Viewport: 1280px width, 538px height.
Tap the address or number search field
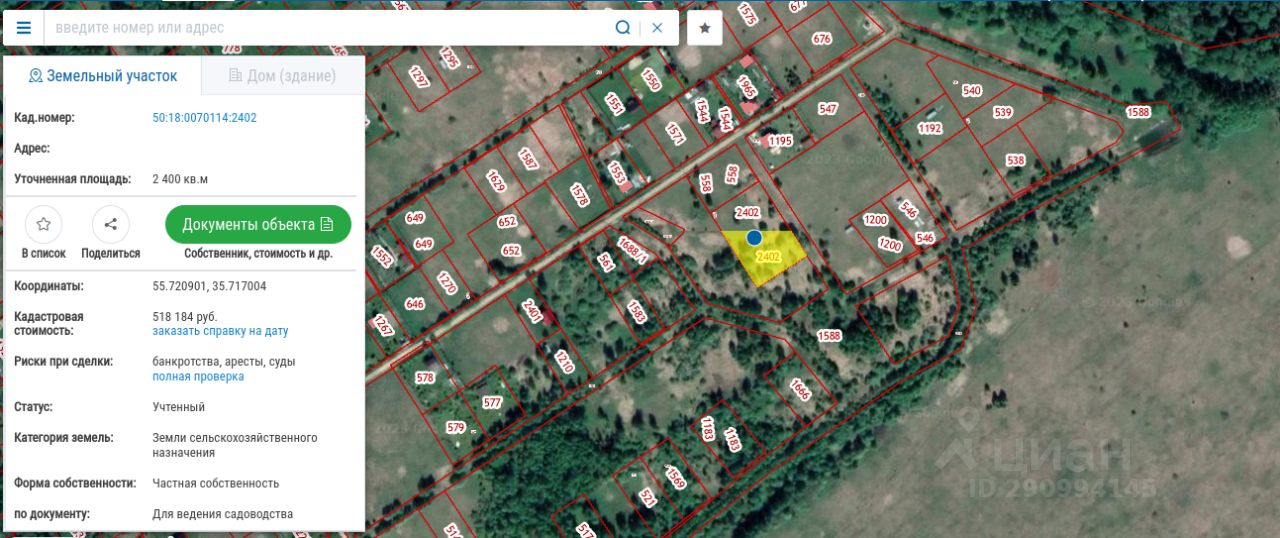tap(330, 28)
